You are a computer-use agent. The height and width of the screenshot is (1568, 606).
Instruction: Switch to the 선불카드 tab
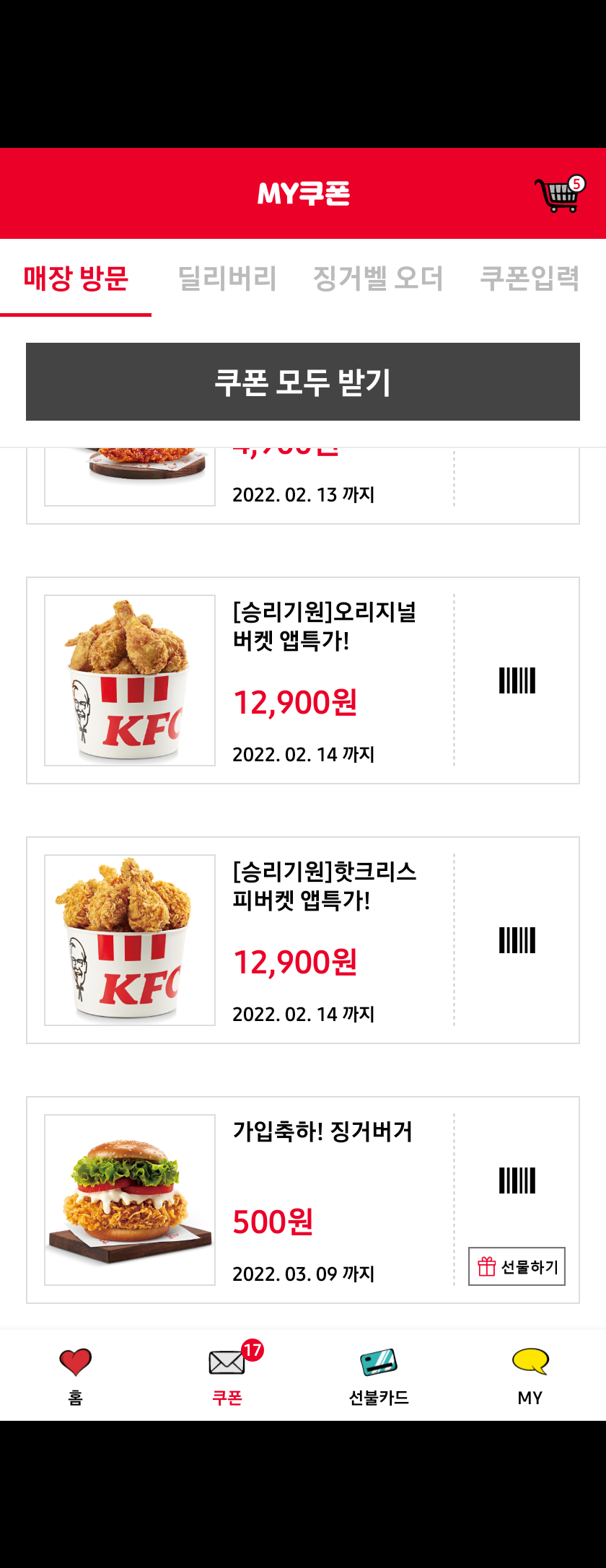tap(379, 1375)
